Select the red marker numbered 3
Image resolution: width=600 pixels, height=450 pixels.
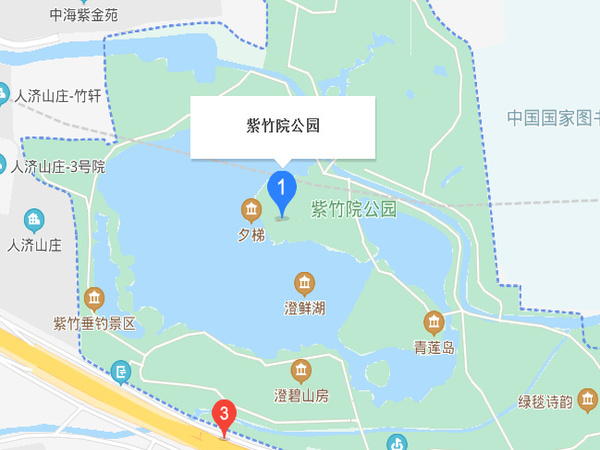click(225, 414)
